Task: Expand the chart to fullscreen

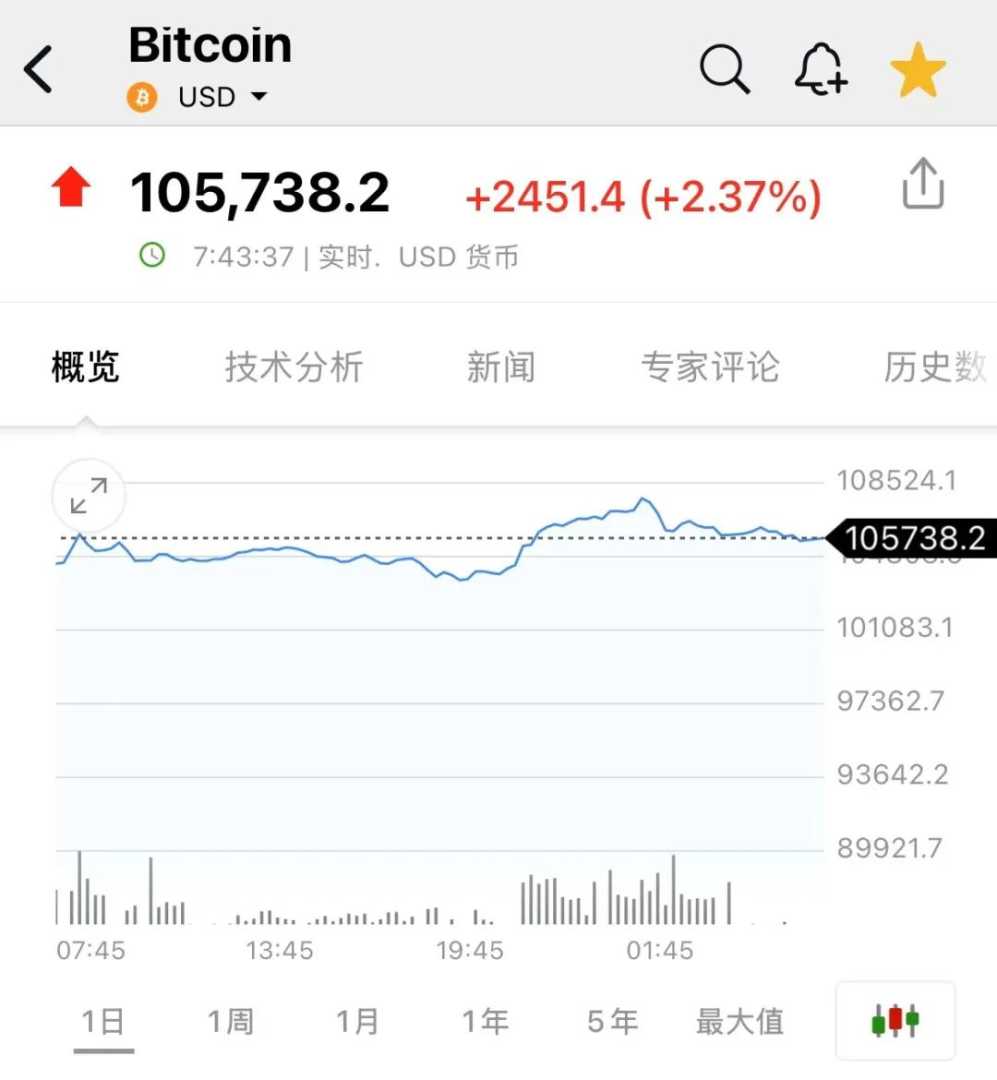Action: (89, 496)
